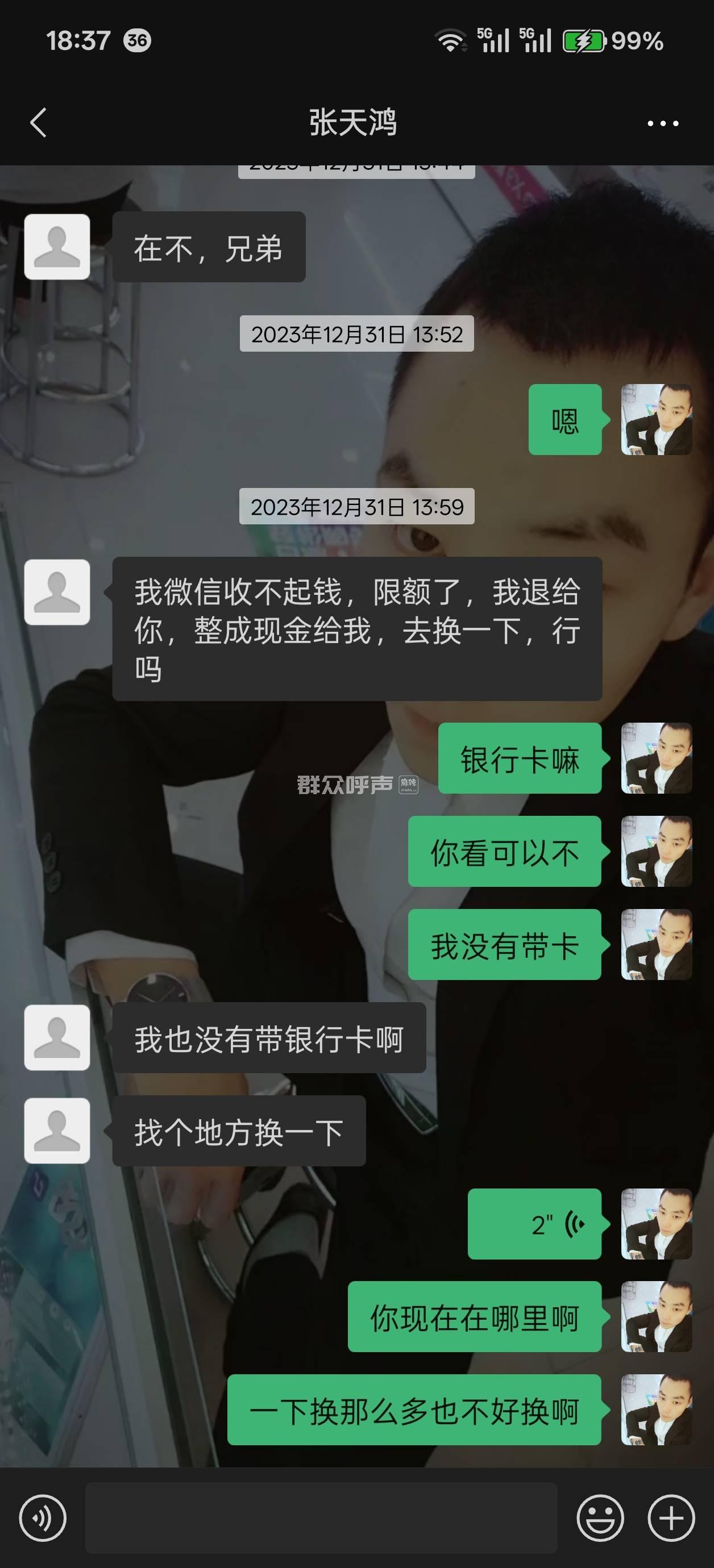The image size is (714, 1568).
Task: Play the 2-second voice message
Action: pos(535,1224)
